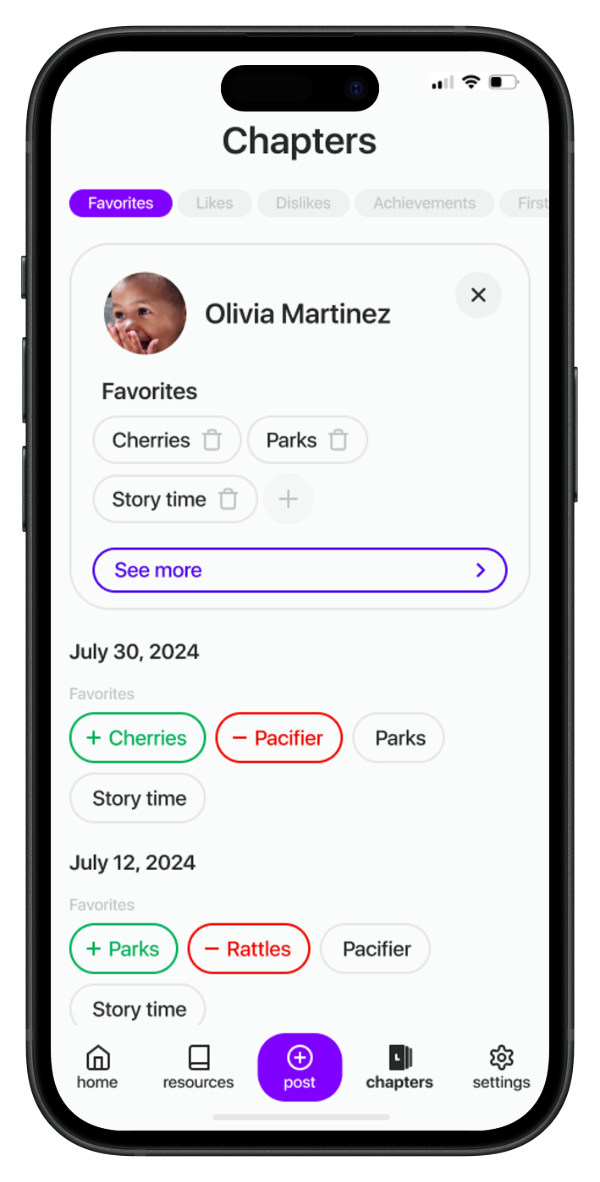Select the Dislikes tab
This screenshot has width=600, height=1182.
303,203
